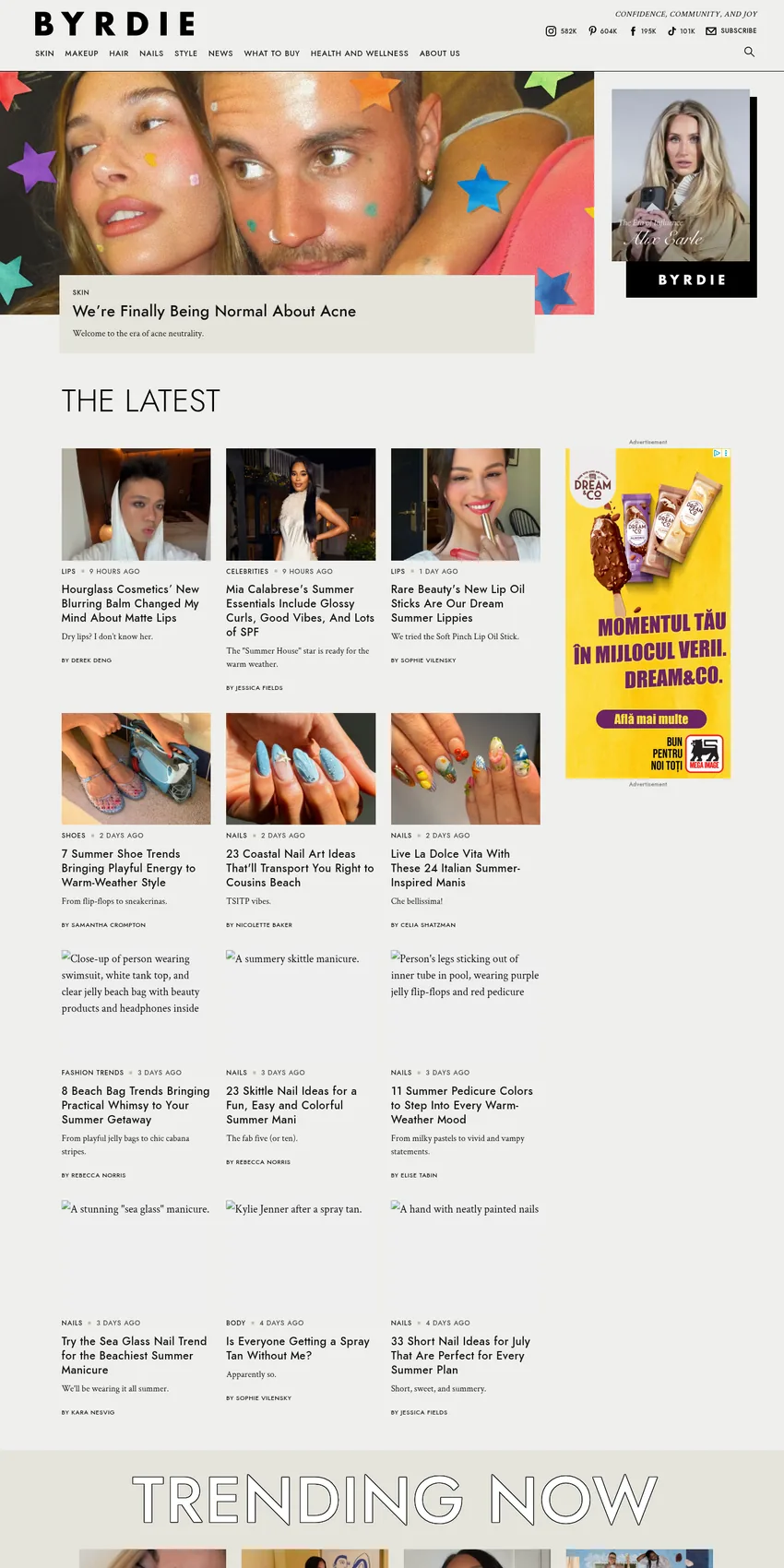
Task: Subscribe to the newsletter
Action: (731, 31)
